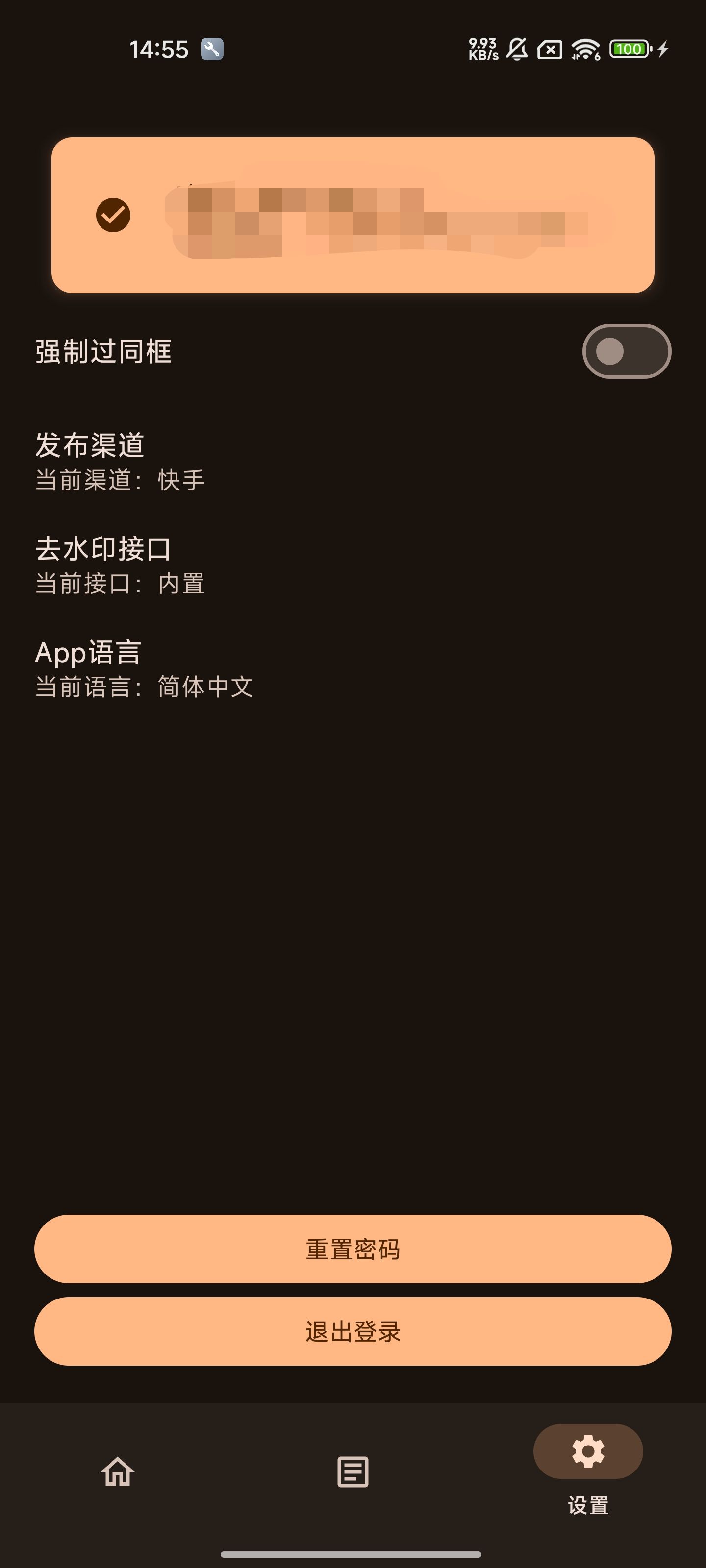Open 发布渠道 channel setting
706x1568 pixels.
point(120,462)
